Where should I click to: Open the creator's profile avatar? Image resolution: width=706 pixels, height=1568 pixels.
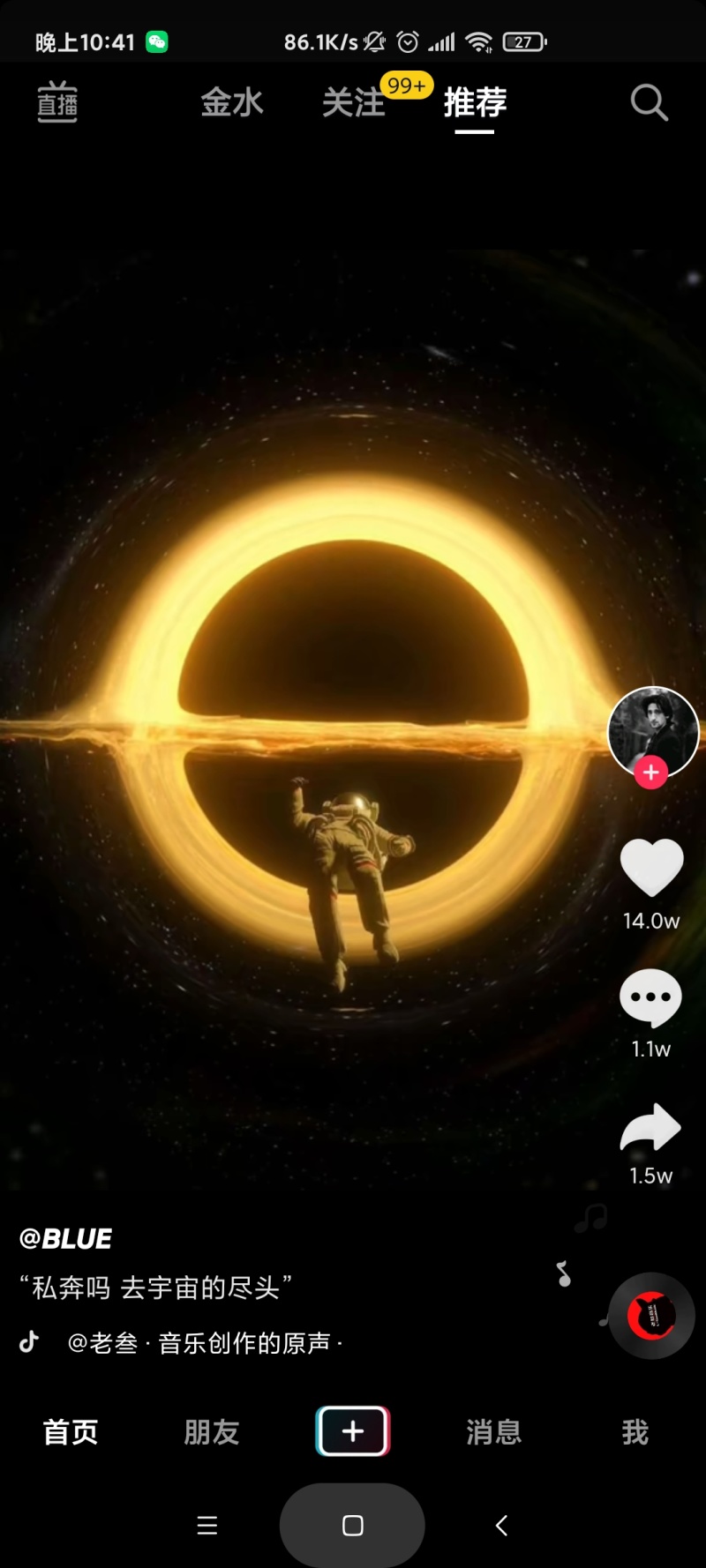click(x=653, y=728)
